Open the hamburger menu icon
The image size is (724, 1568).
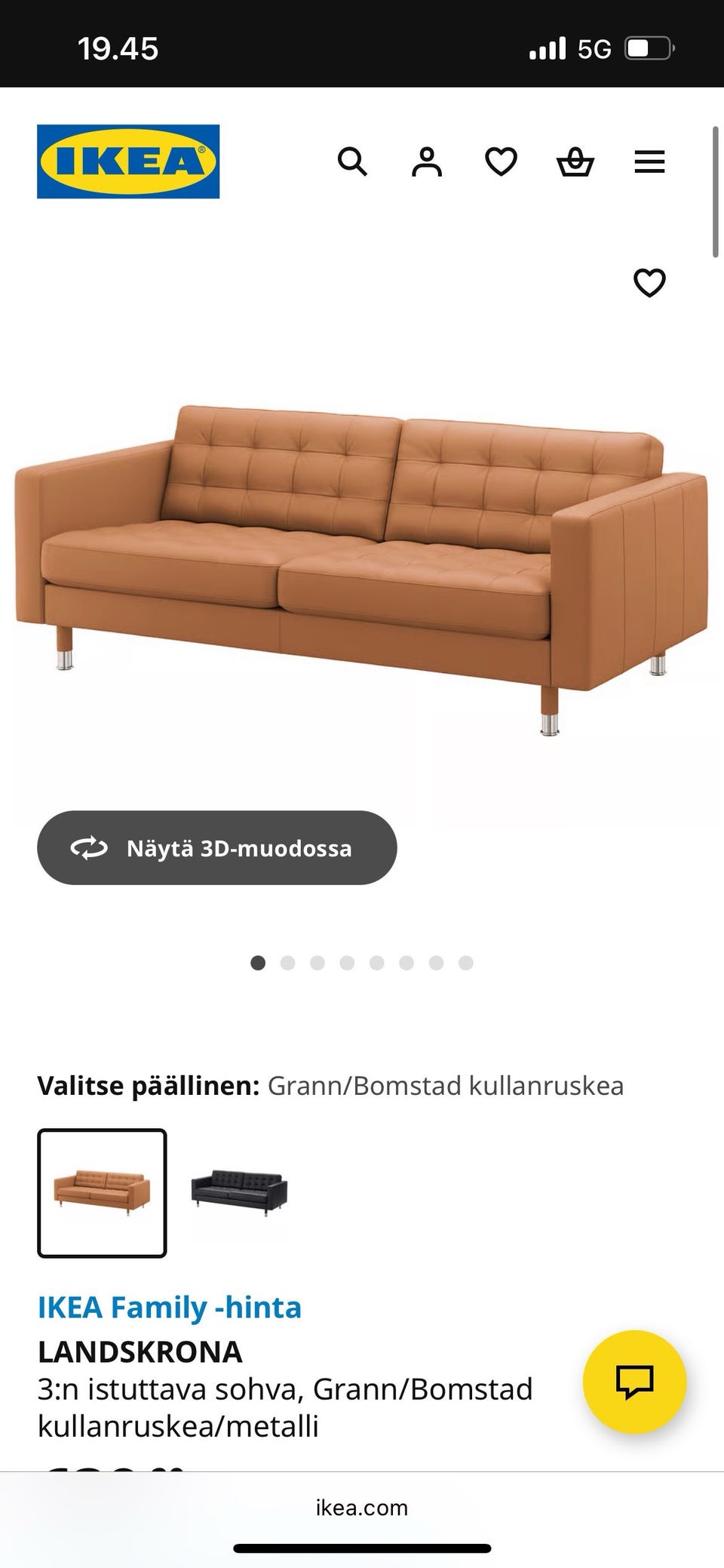point(649,161)
